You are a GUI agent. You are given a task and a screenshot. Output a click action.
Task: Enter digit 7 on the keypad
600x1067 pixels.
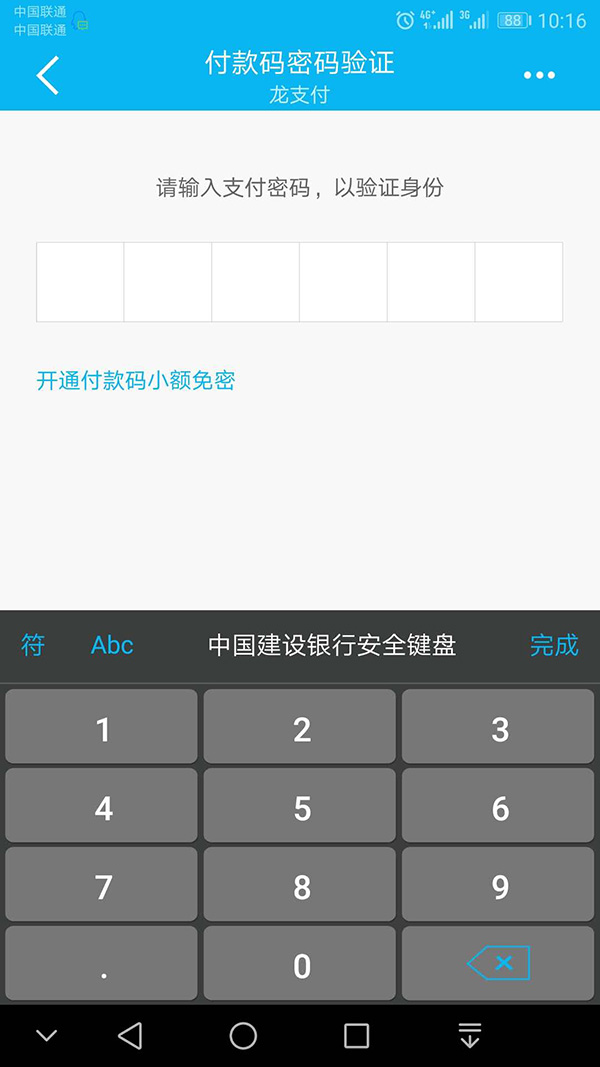[x=101, y=884]
